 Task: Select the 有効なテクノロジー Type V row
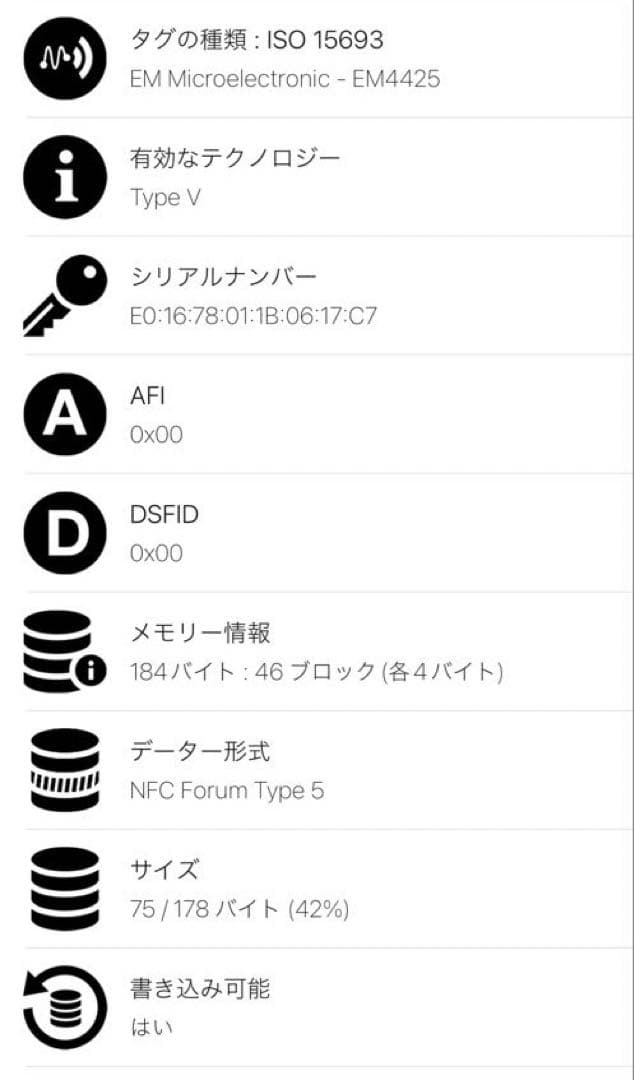(317, 177)
